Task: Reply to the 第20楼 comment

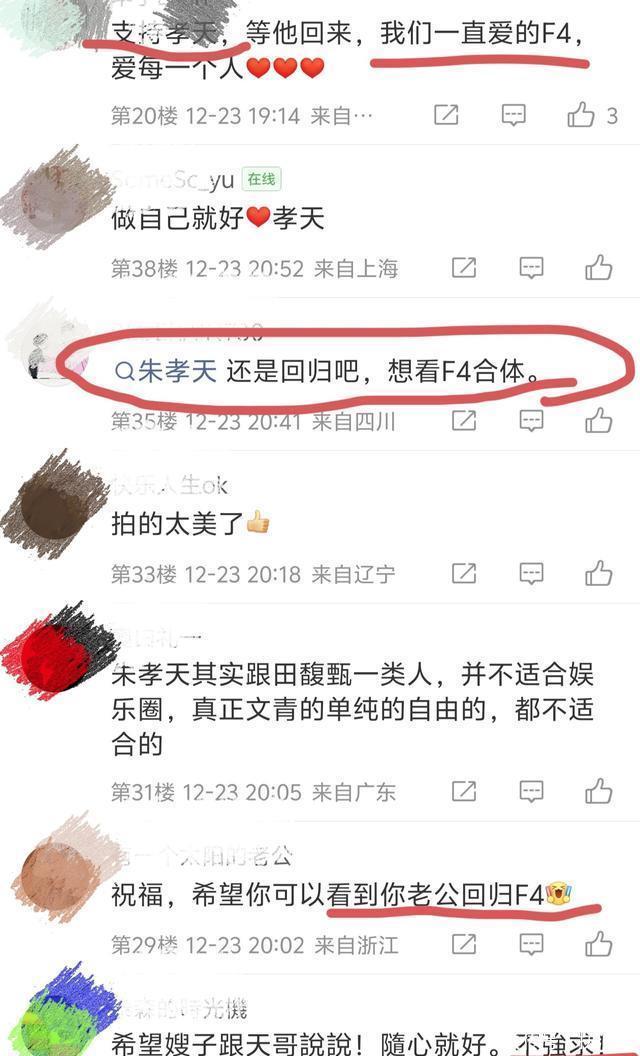Action: pyautogui.click(x=513, y=115)
